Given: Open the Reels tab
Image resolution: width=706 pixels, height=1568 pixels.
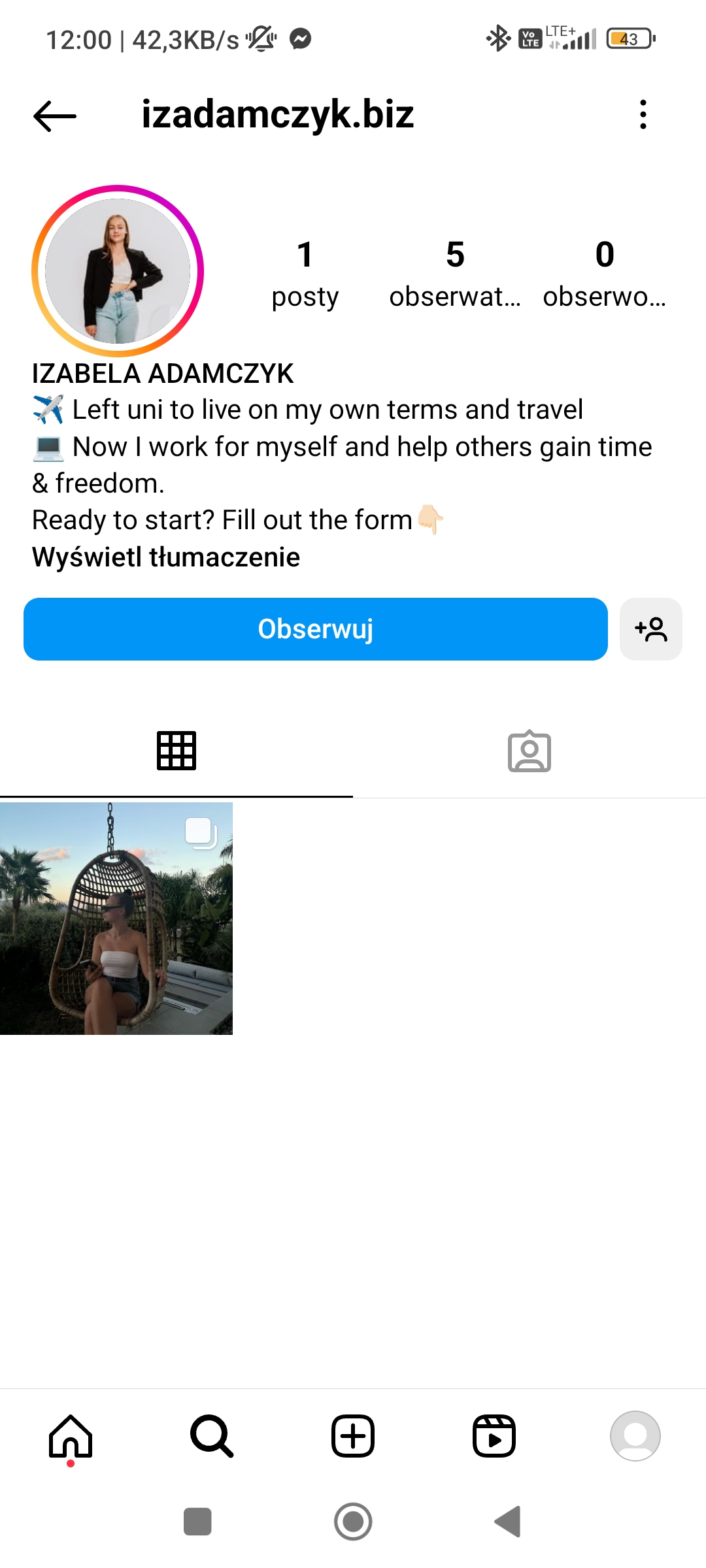Looking at the screenshot, I should point(494,1436).
